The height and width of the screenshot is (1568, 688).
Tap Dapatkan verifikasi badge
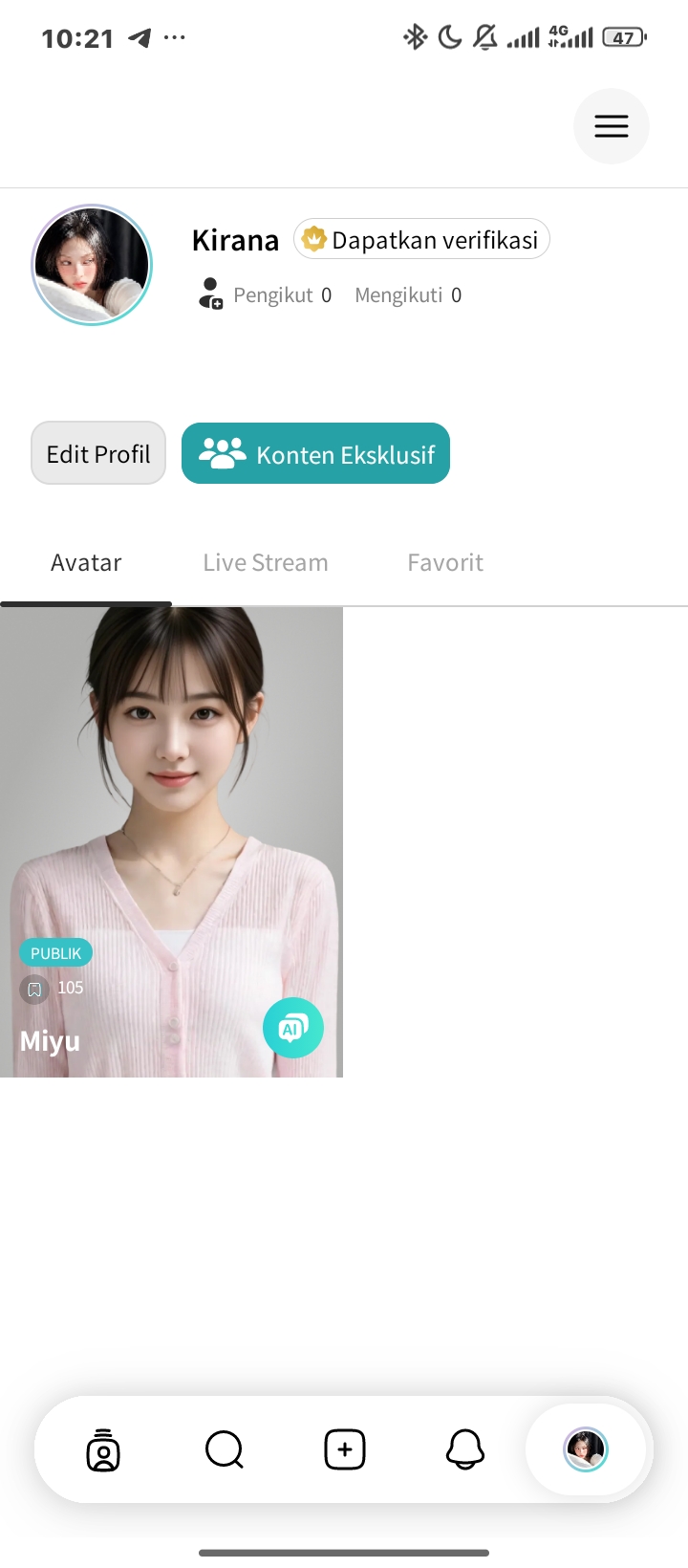point(421,239)
